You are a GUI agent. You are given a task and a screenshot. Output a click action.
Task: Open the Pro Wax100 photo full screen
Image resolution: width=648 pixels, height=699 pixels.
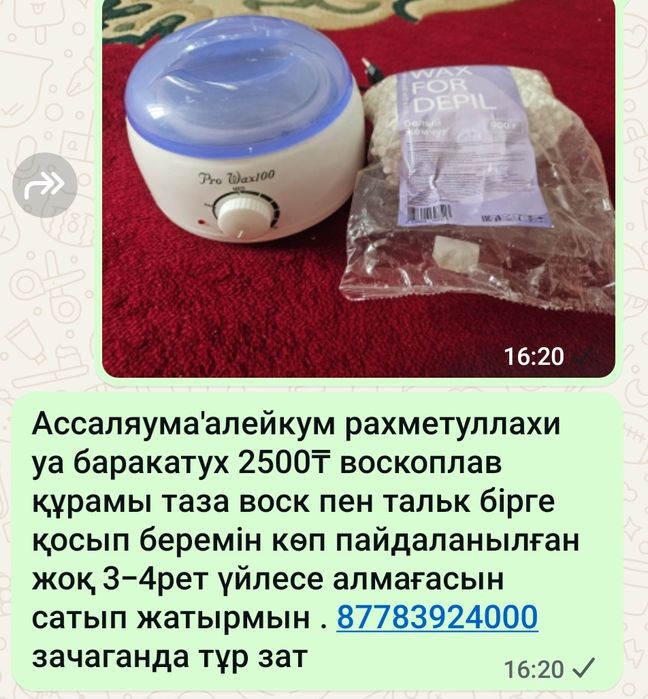360,190
